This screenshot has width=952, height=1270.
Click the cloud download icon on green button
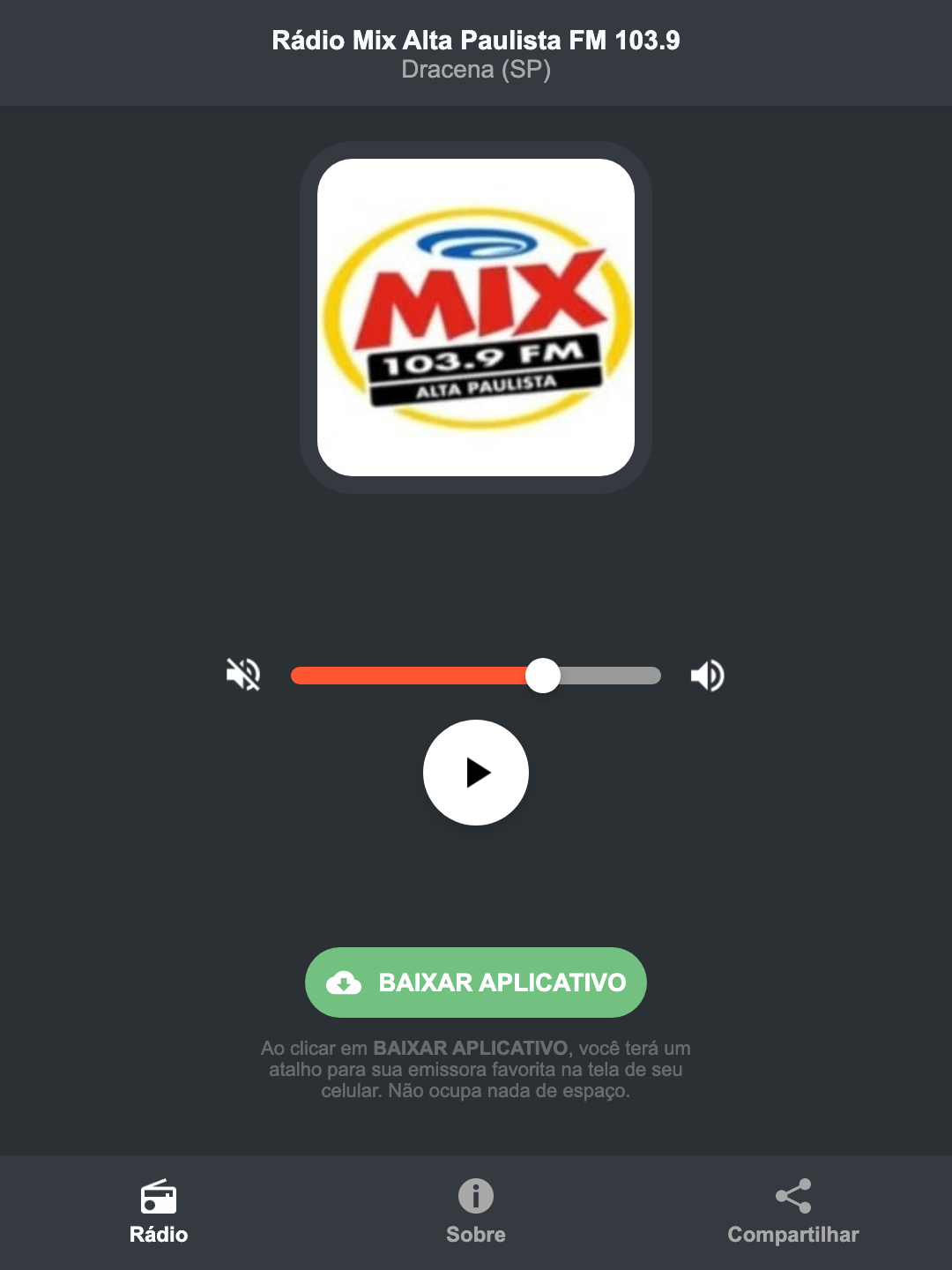(x=346, y=982)
